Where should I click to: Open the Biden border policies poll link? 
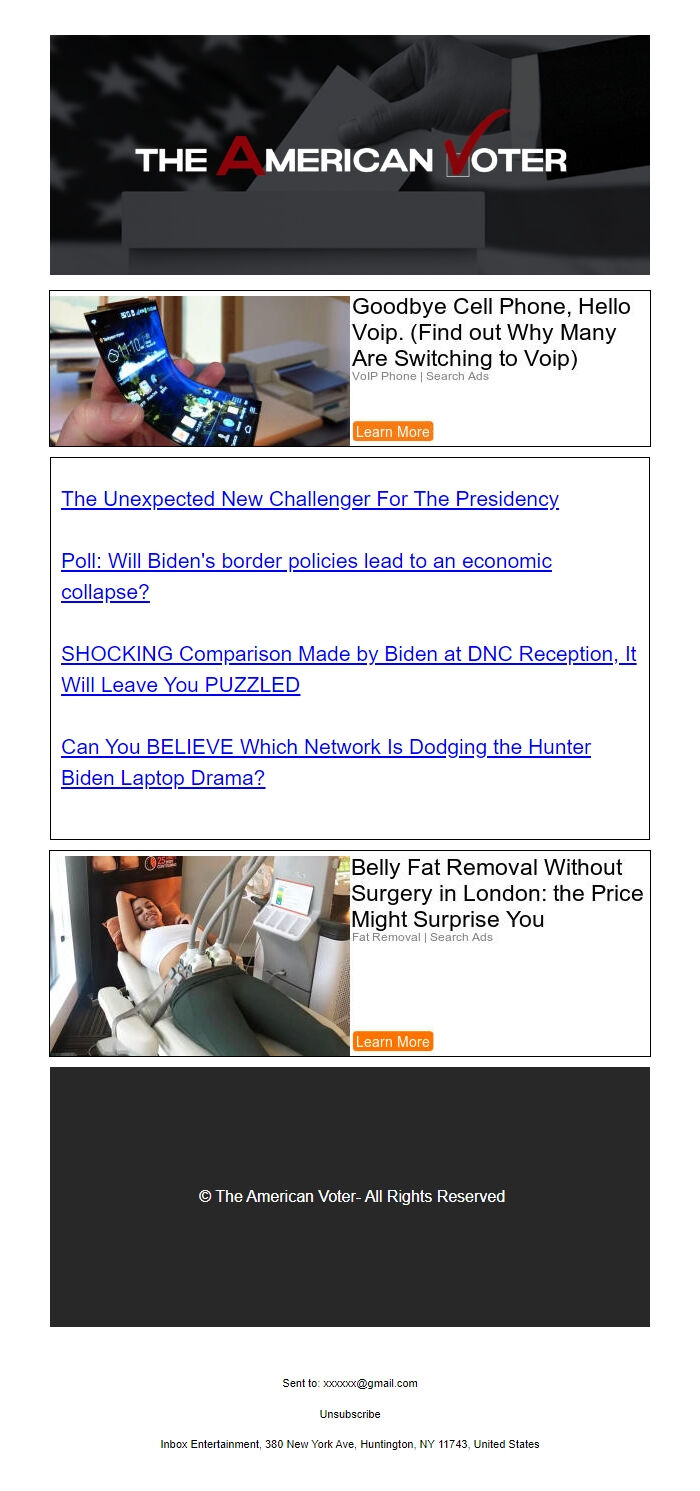(306, 562)
